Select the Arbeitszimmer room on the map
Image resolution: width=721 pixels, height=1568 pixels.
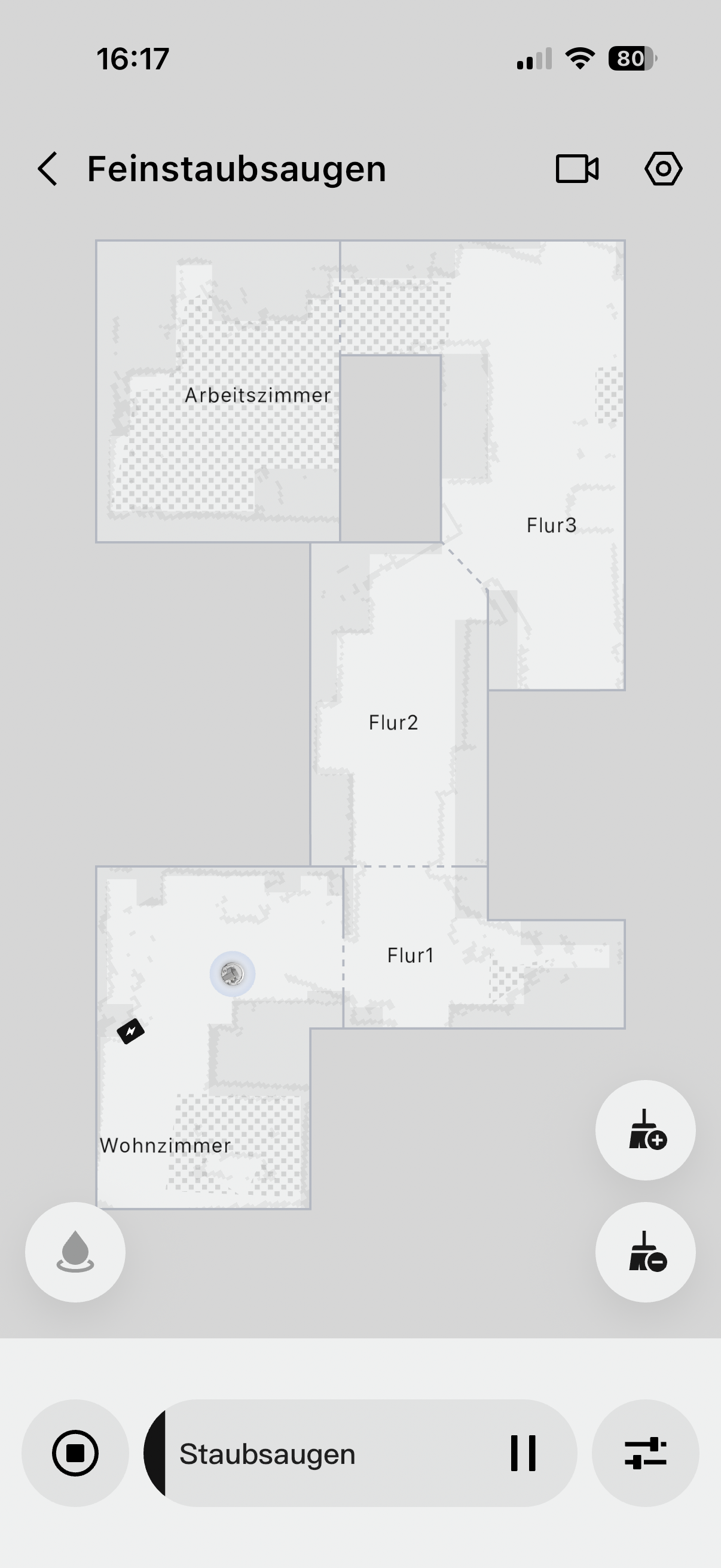click(257, 395)
